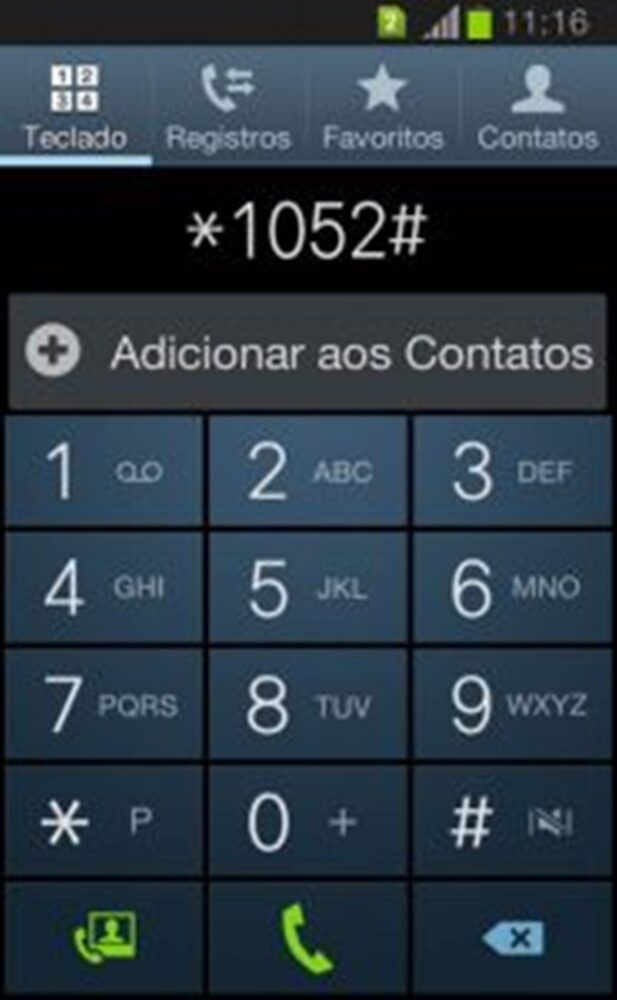
Task: Type digit 4 on the dialpad
Action: [104, 588]
